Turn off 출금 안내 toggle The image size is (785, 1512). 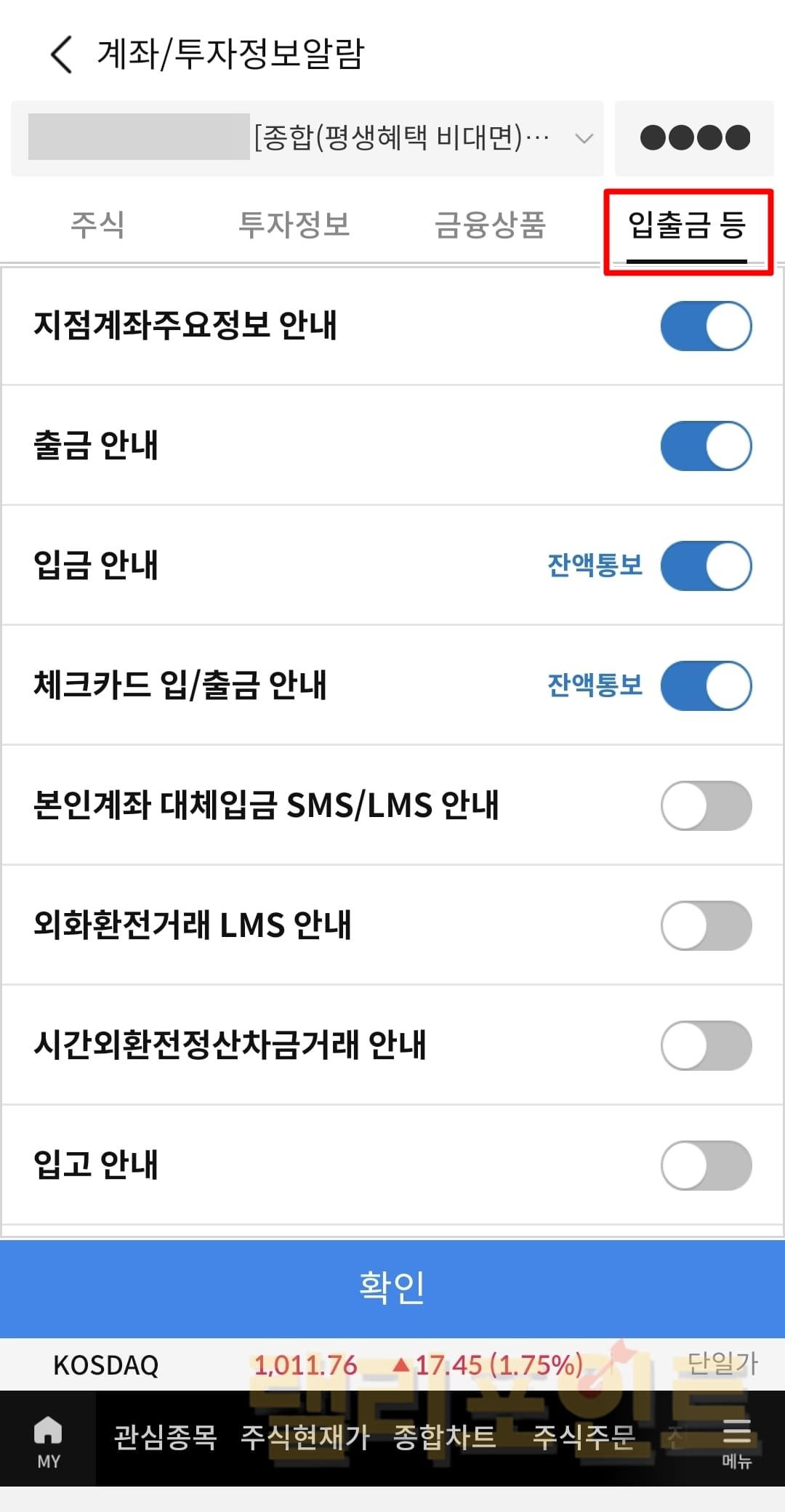pyautogui.click(x=706, y=446)
